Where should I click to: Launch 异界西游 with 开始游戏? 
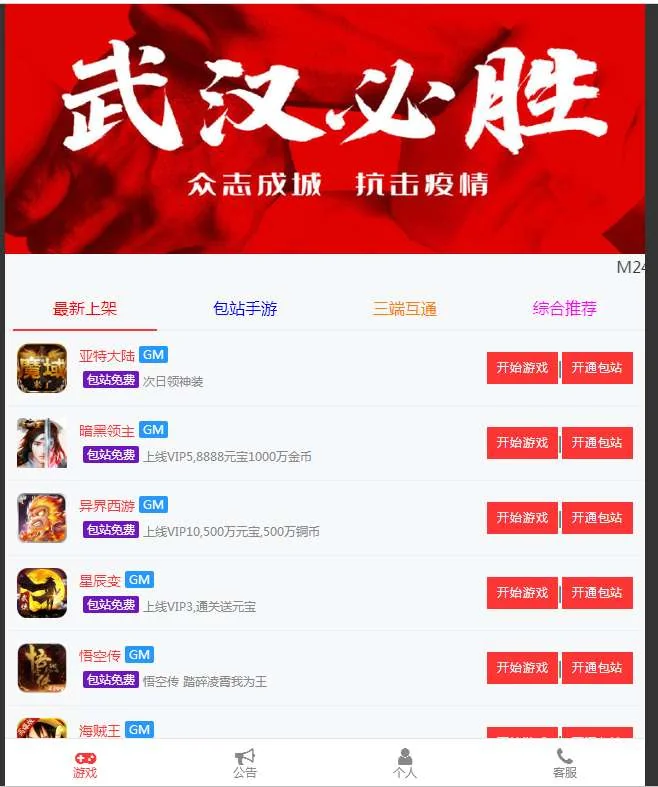(522, 518)
